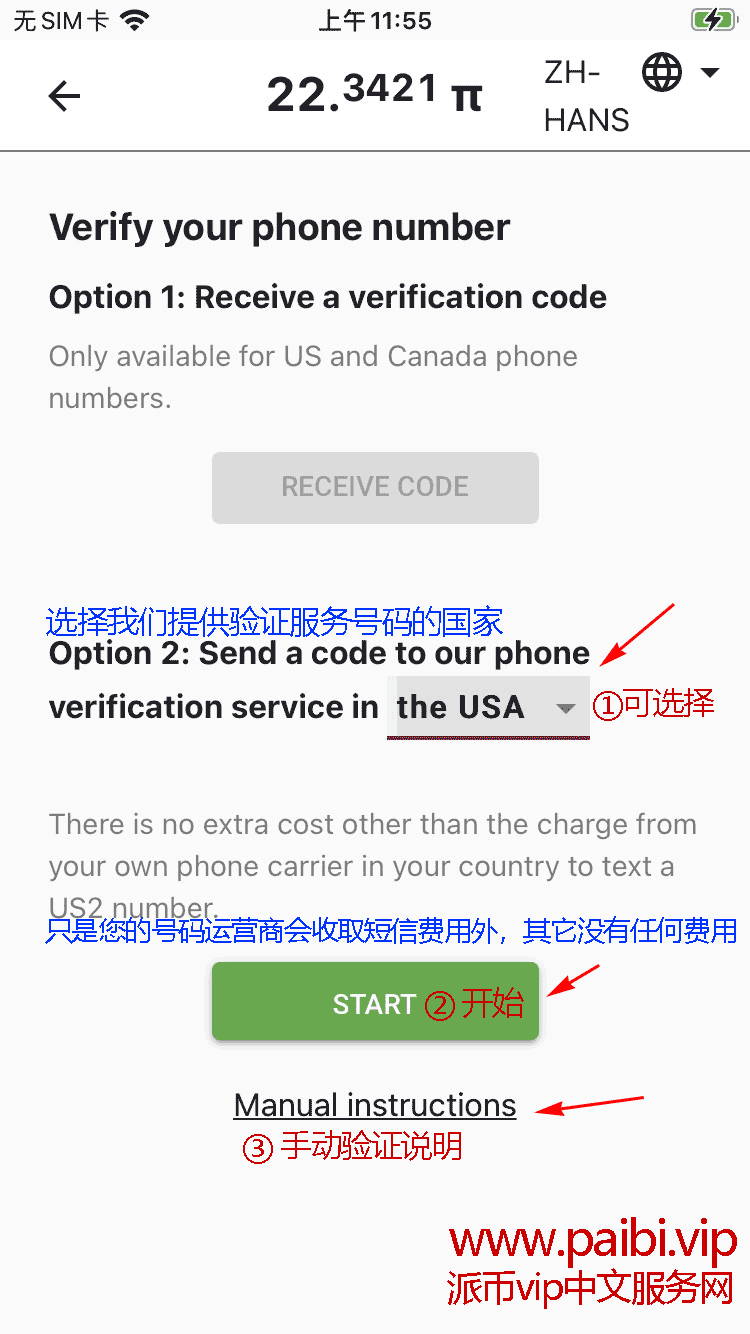Go back using the top-left arrow
The image size is (750, 1334).
(64, 96)
